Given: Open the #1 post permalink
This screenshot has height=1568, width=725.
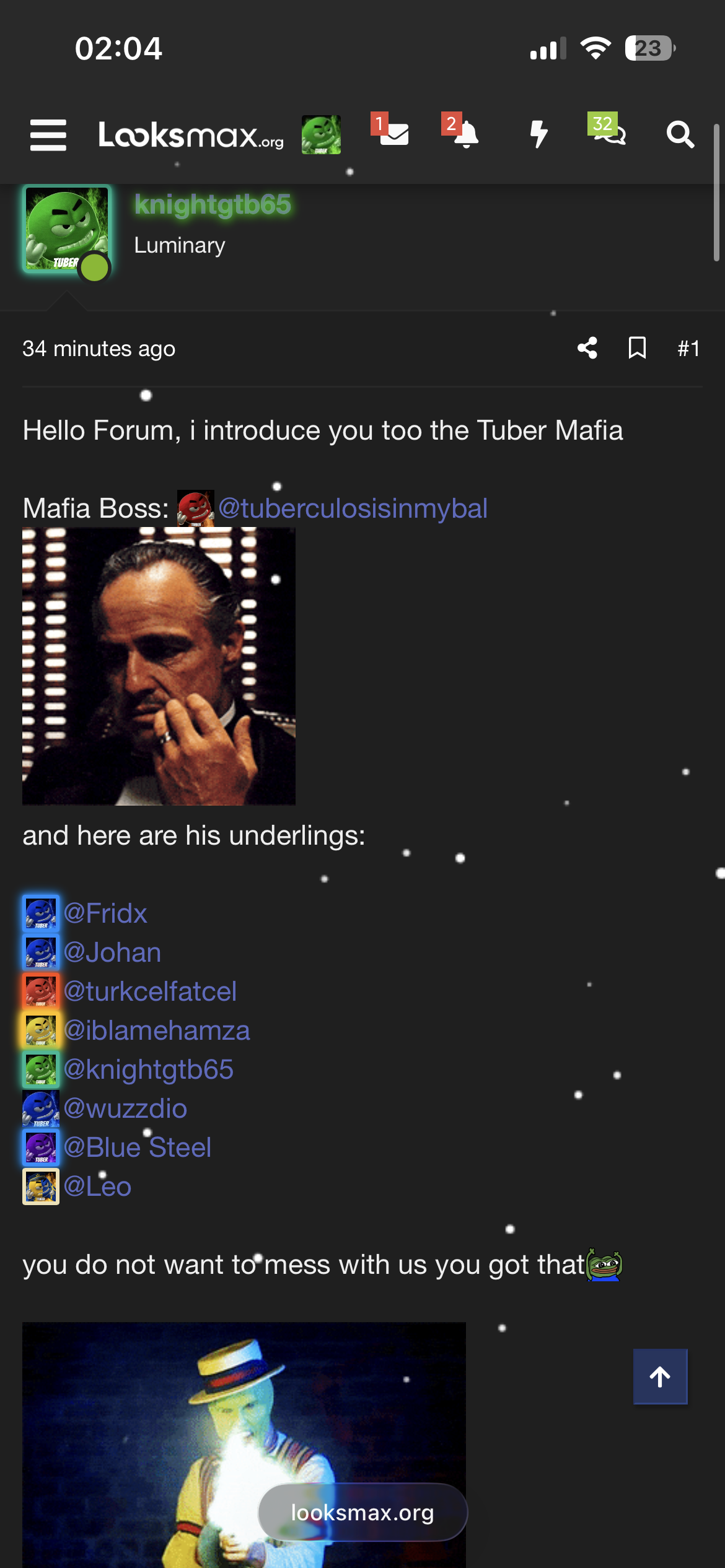Looking at the screenshot, I should [688, 349].
